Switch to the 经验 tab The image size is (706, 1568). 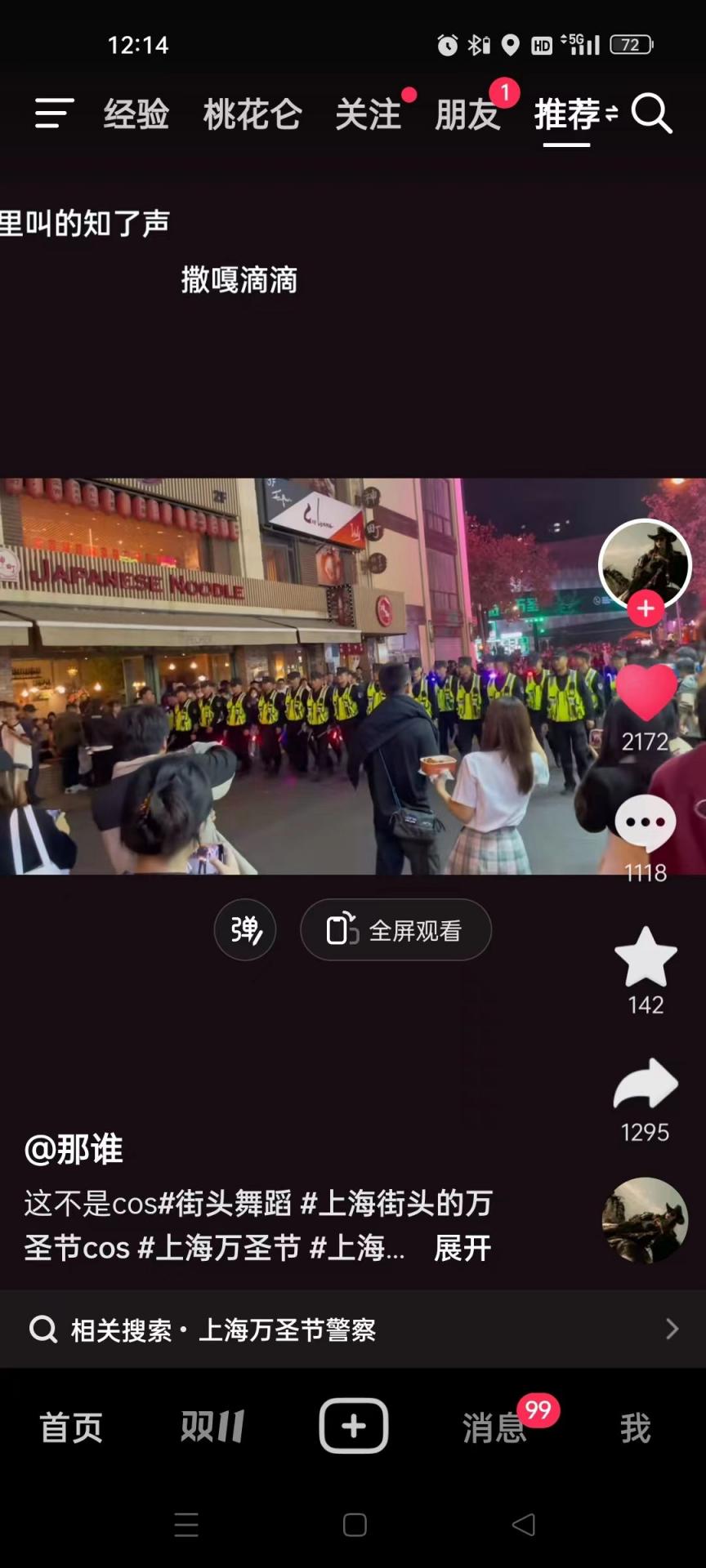point(136,114)
